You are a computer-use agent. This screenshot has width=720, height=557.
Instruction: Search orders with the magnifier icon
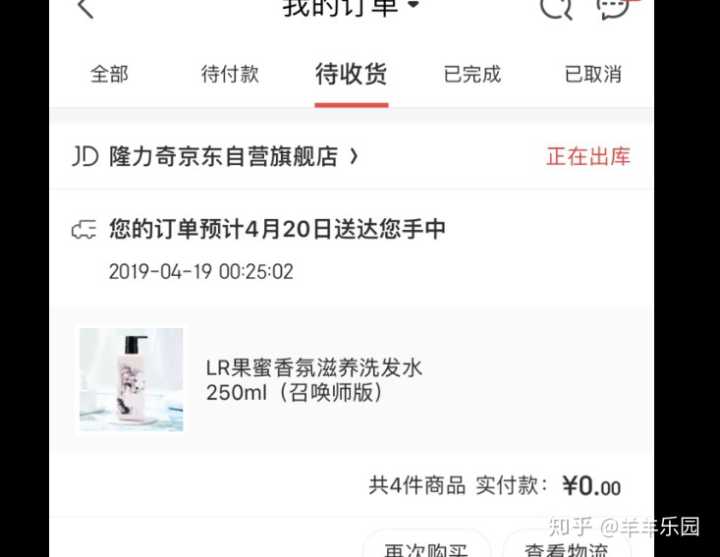(556, 8)
